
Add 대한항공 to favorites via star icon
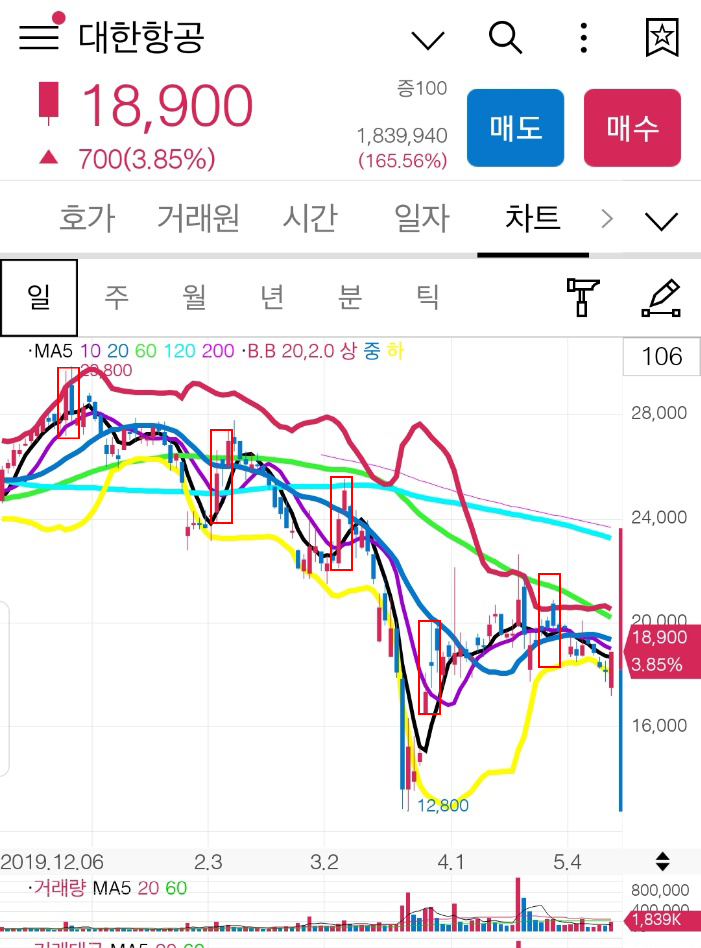[x=661, y=38]
